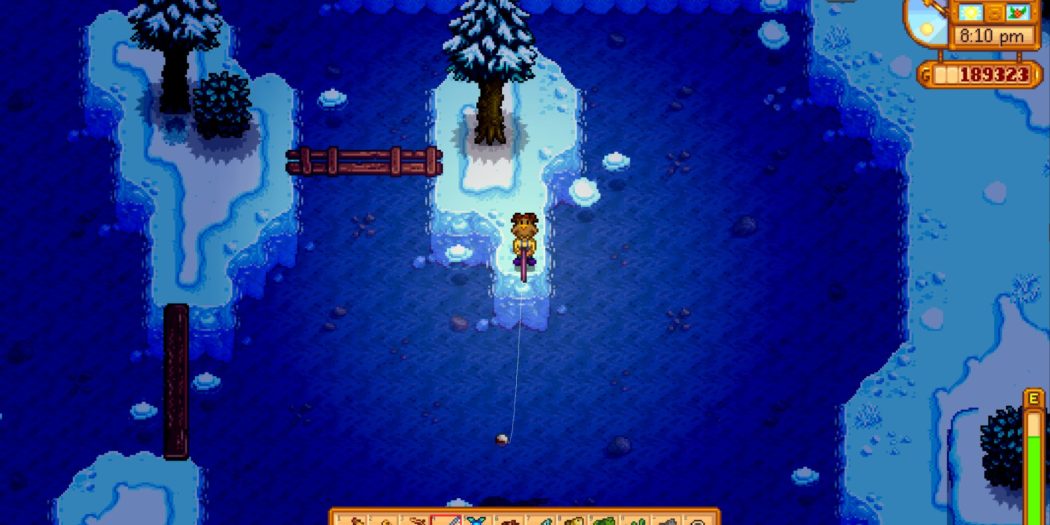Image resolution: width=1050 pixels, height=525 pixels.
Task: Select the green item in toolbar slot 9
Action: pos(604,520)
